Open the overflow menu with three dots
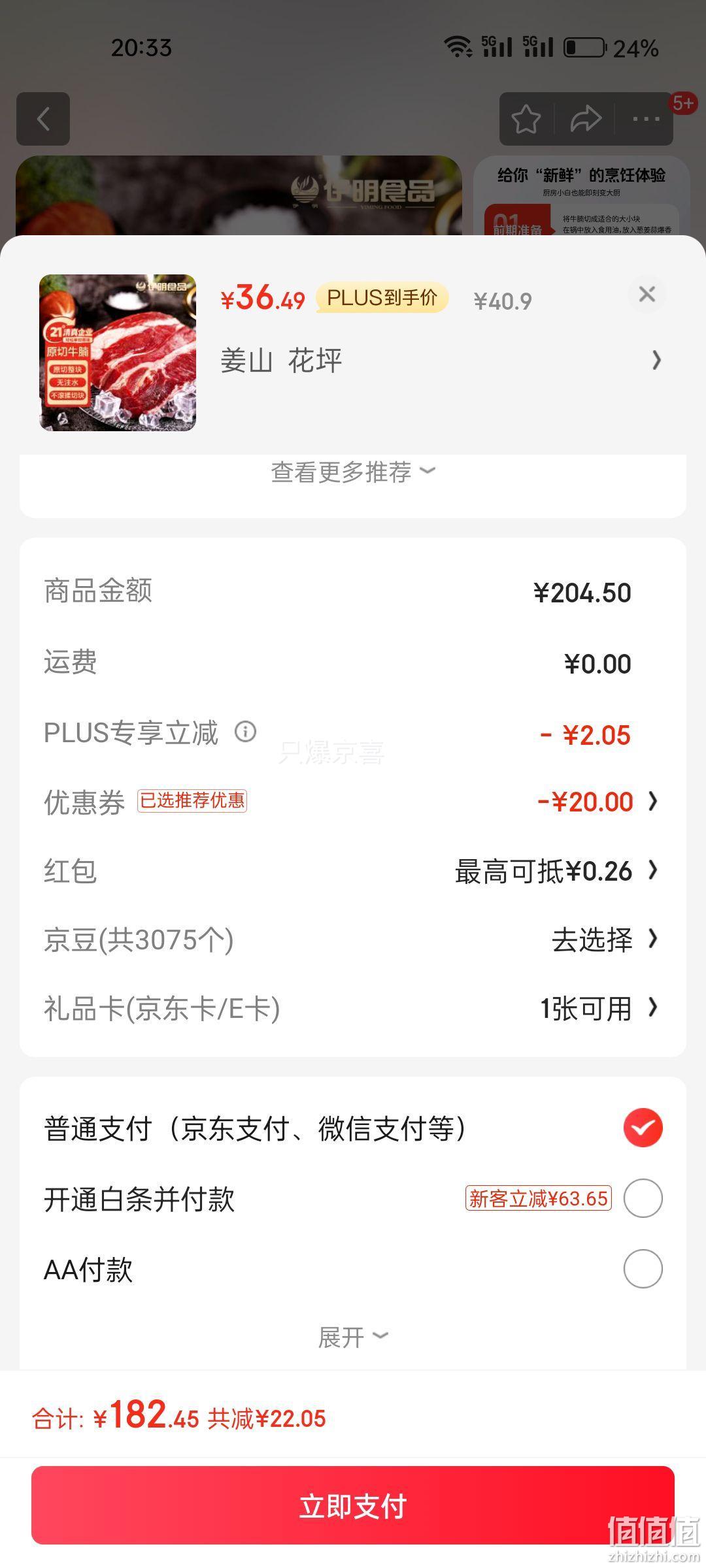 [x=646, y=119]
